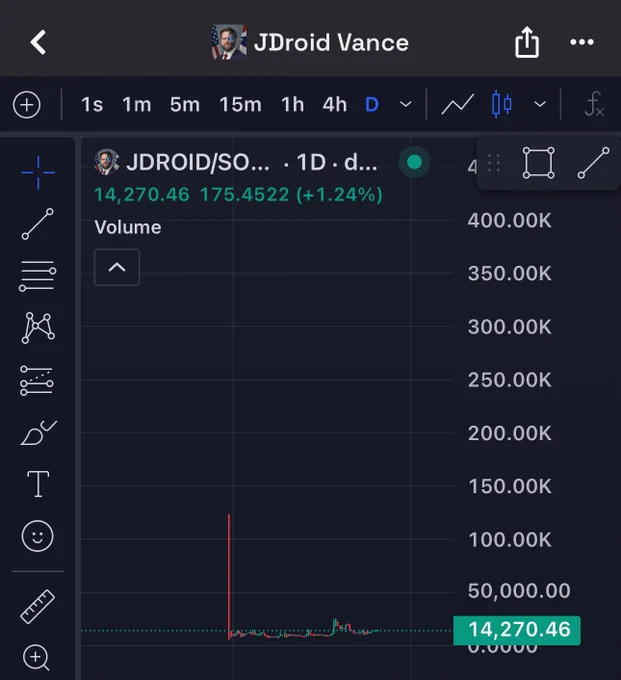
Task: Open the chart type dropdown arrow
Action: pyautogui.click(x=540, y=104)
